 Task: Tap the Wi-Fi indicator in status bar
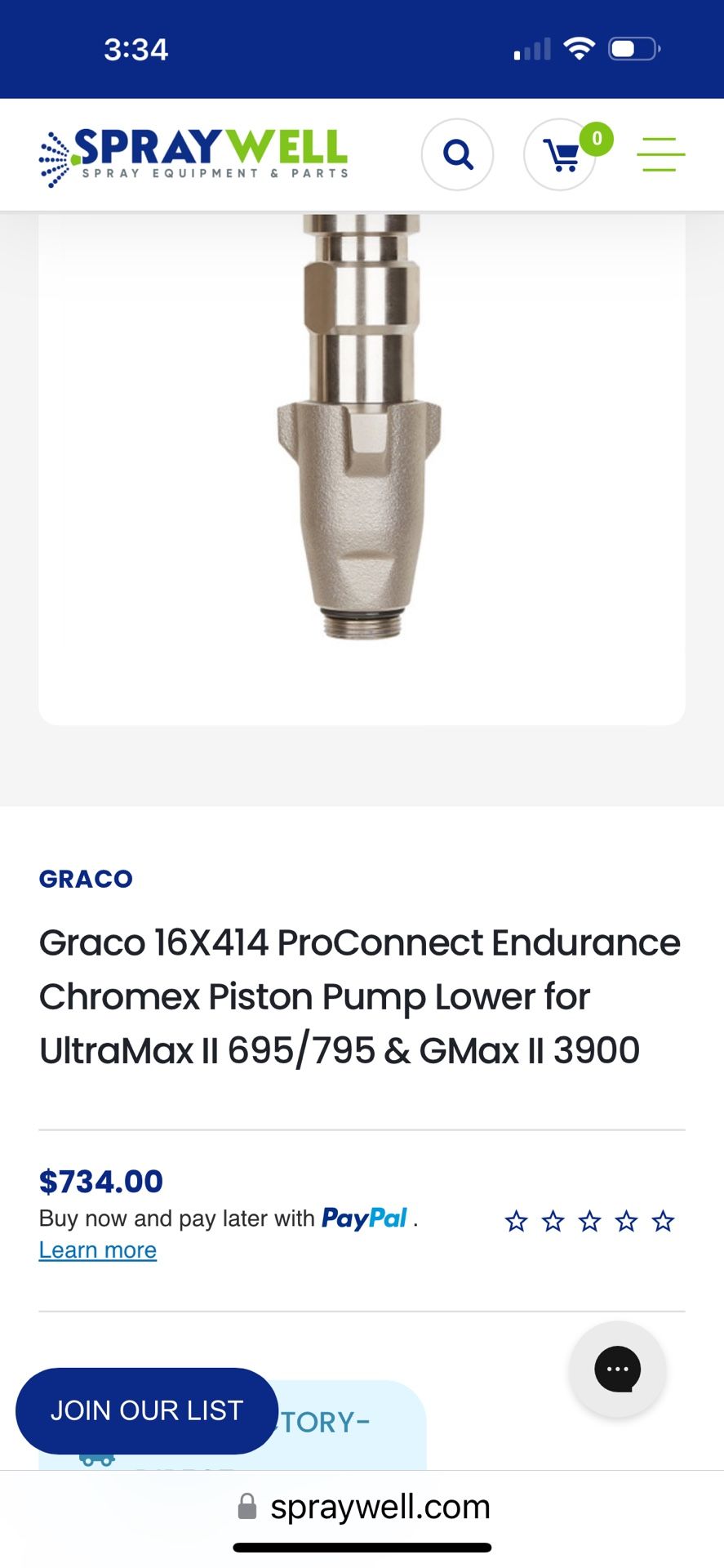(x=578, y=47)
